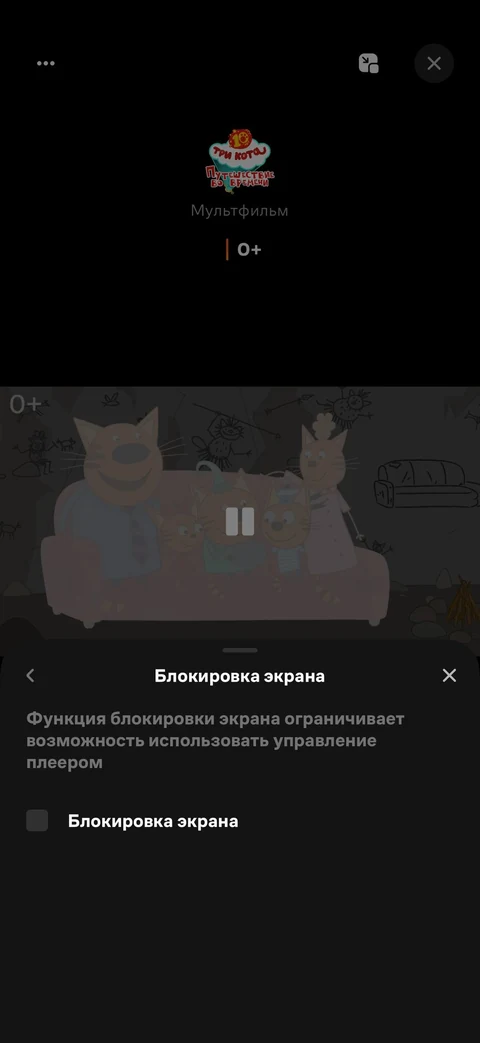Switch to picture-in-picture mini player
Viewport: 480px width, 1043px height.
[x=369, y=63]
